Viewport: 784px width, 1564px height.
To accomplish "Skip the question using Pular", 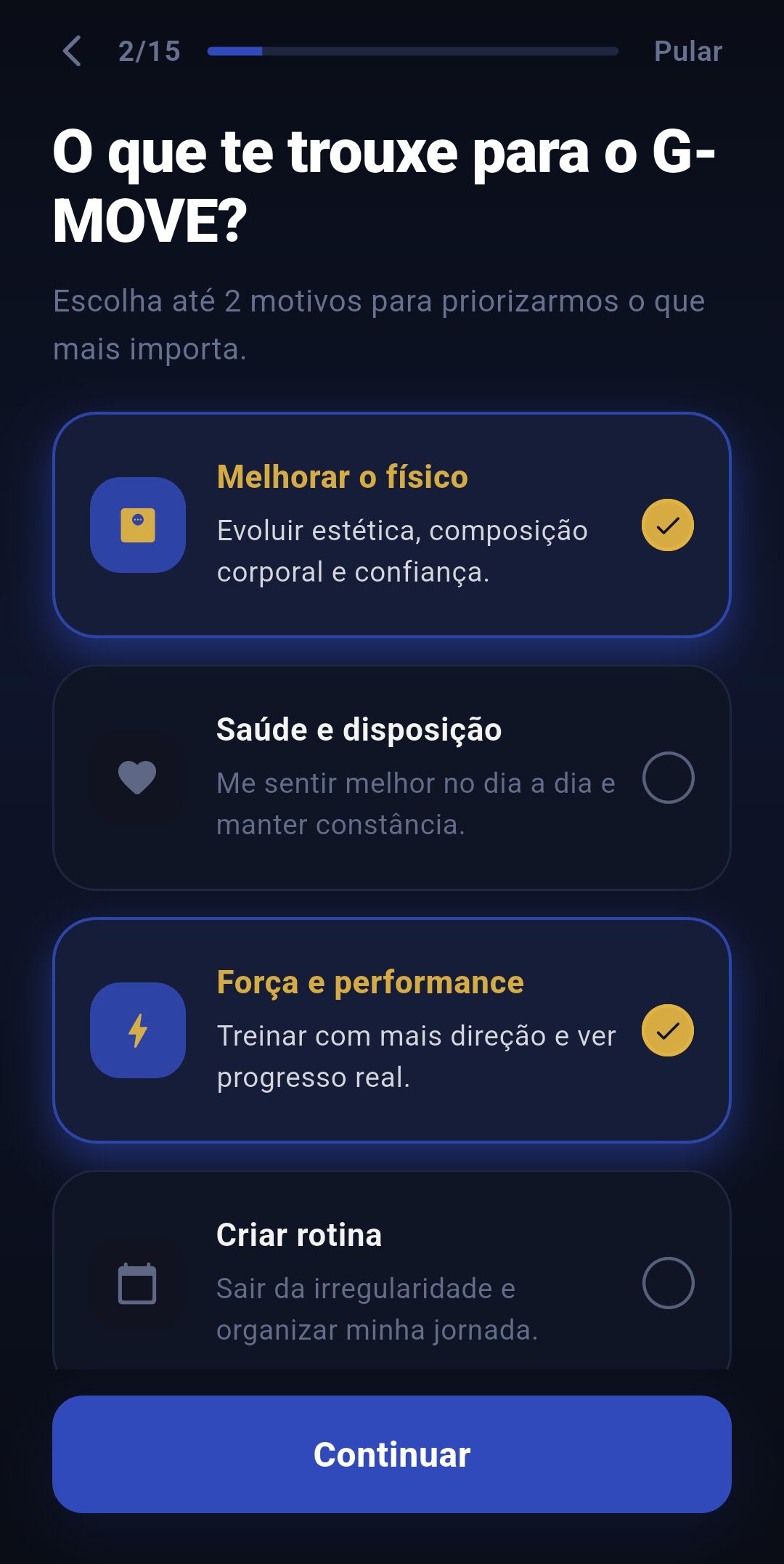I will [688, 51].
